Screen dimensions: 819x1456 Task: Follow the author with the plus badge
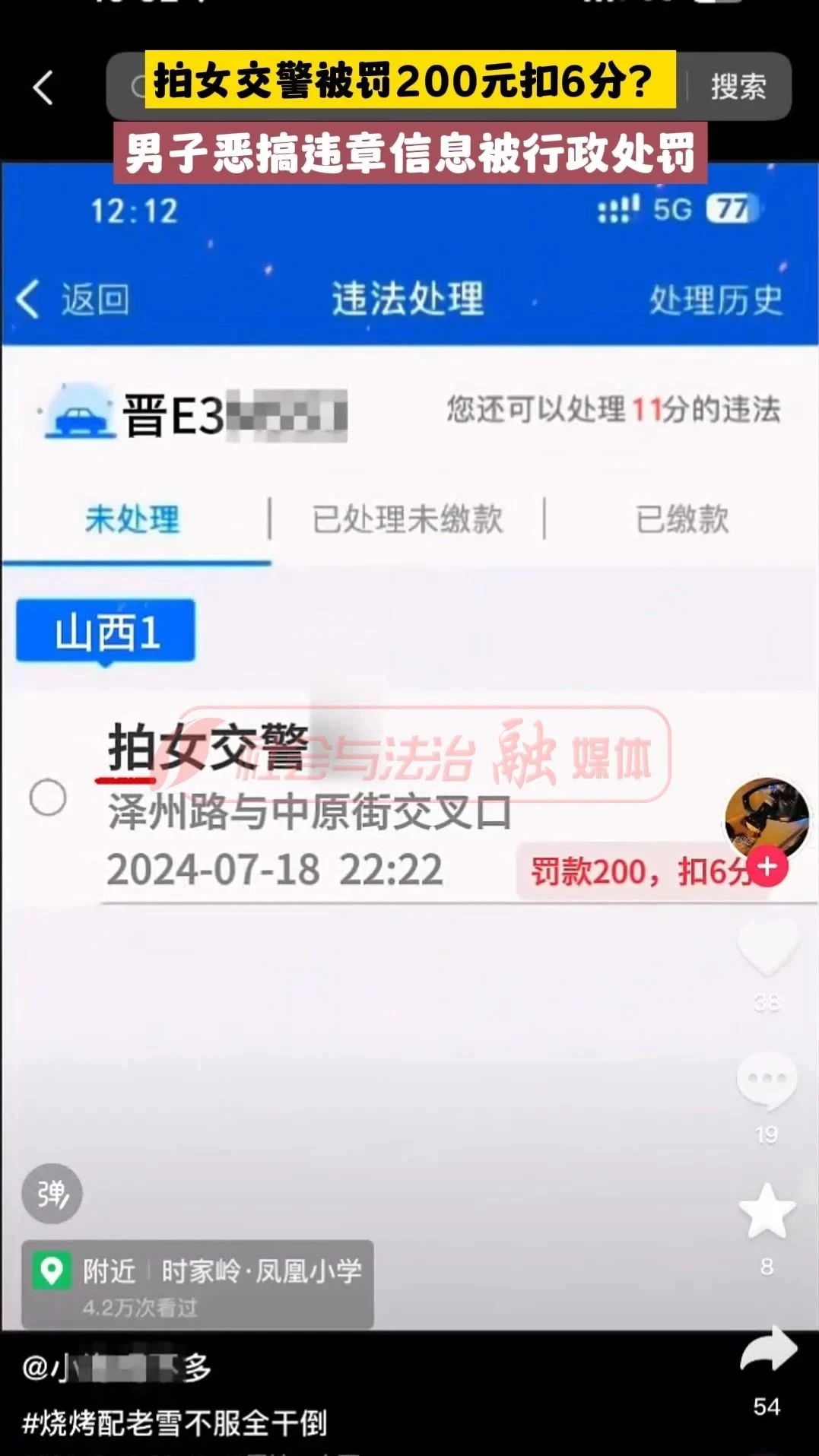(767, 866)
